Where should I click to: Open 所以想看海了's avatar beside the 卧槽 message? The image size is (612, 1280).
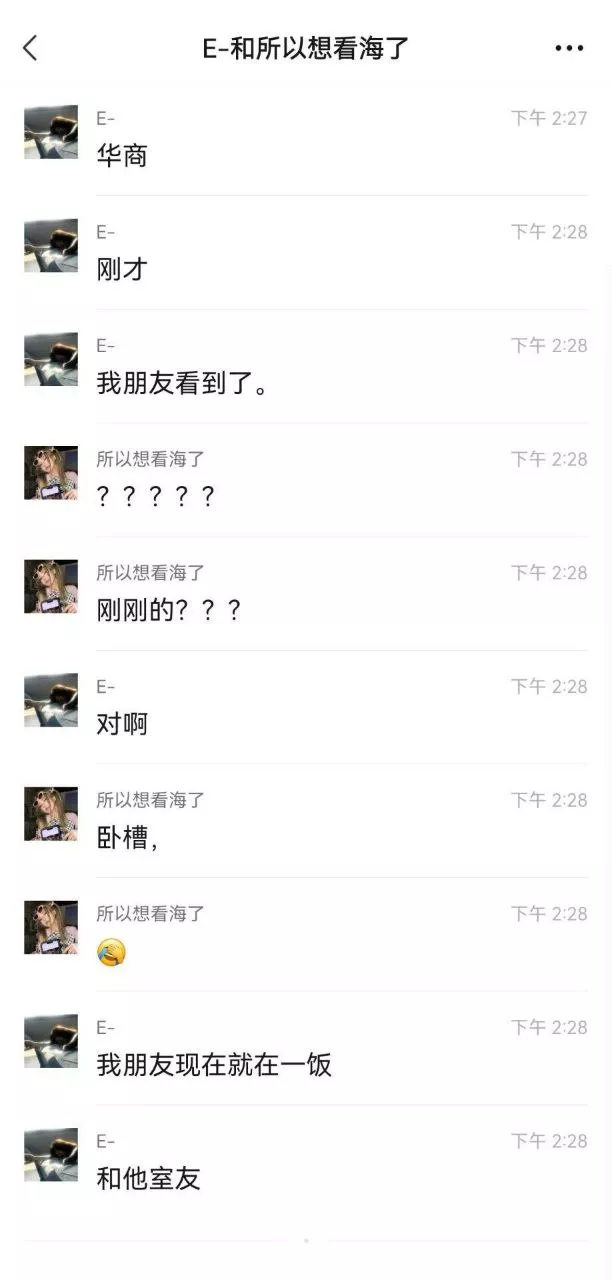click(x=51, y=814)
